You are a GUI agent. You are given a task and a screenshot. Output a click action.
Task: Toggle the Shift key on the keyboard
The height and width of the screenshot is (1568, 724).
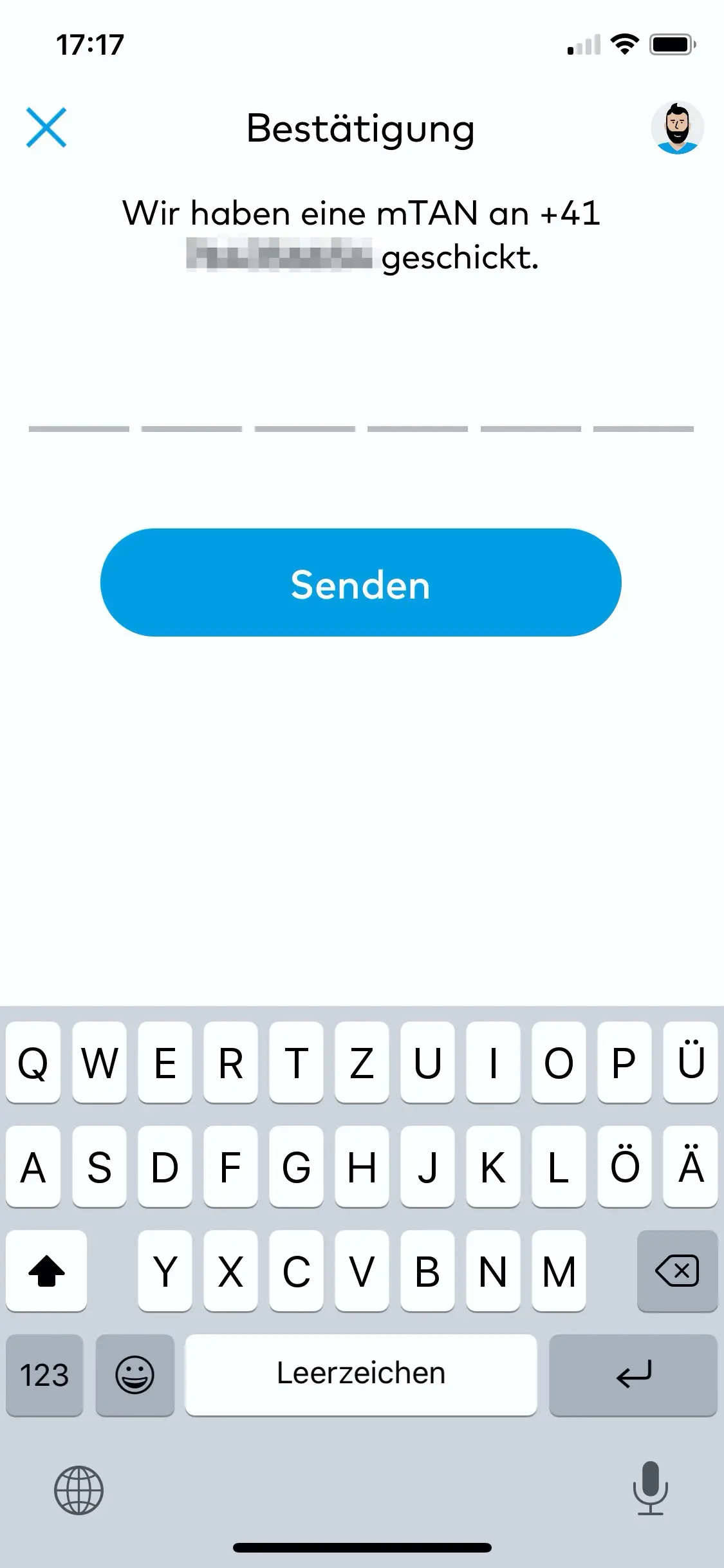coord(46,1273)
